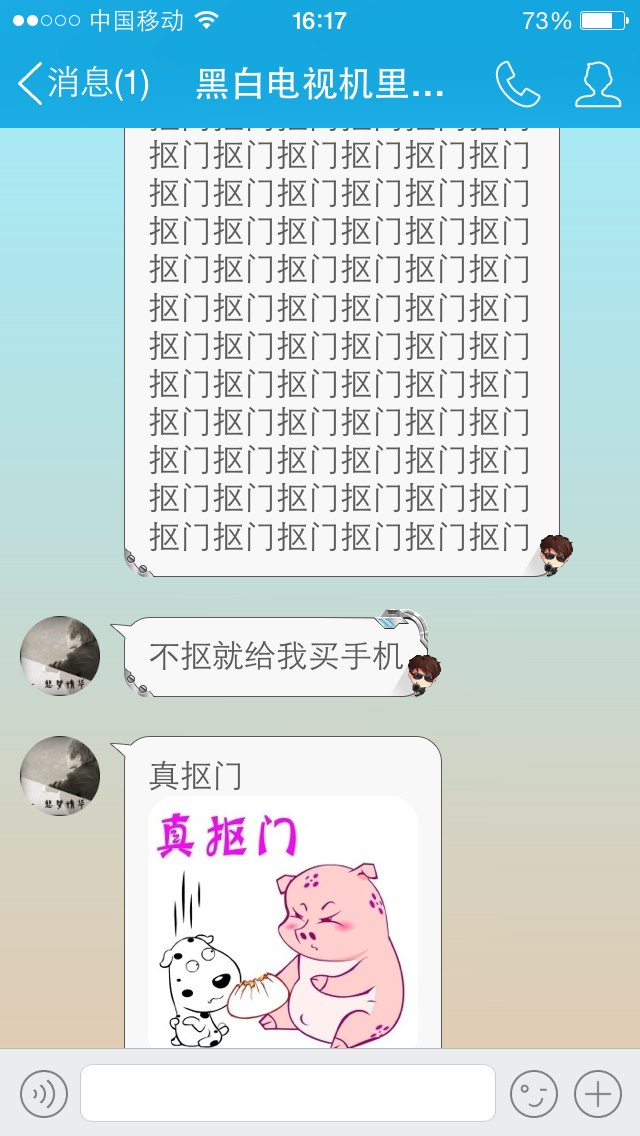The width and height of the screenshot is (640, 1136).
Task: Open sender avatar beside 真抠门 message
Action: pyautogui.click(x=59, y=776)
